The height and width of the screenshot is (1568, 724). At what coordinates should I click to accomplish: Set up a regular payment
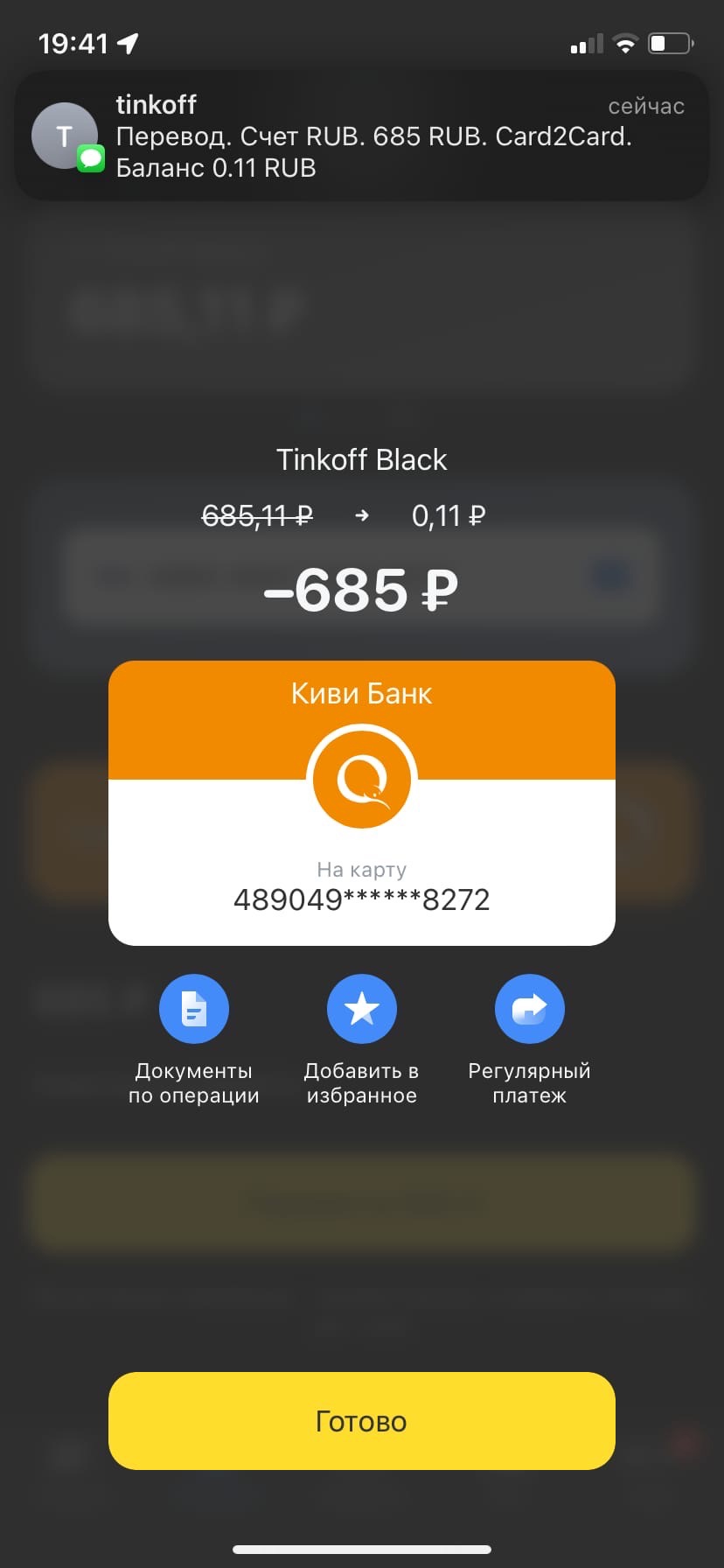pos(529,1009)
